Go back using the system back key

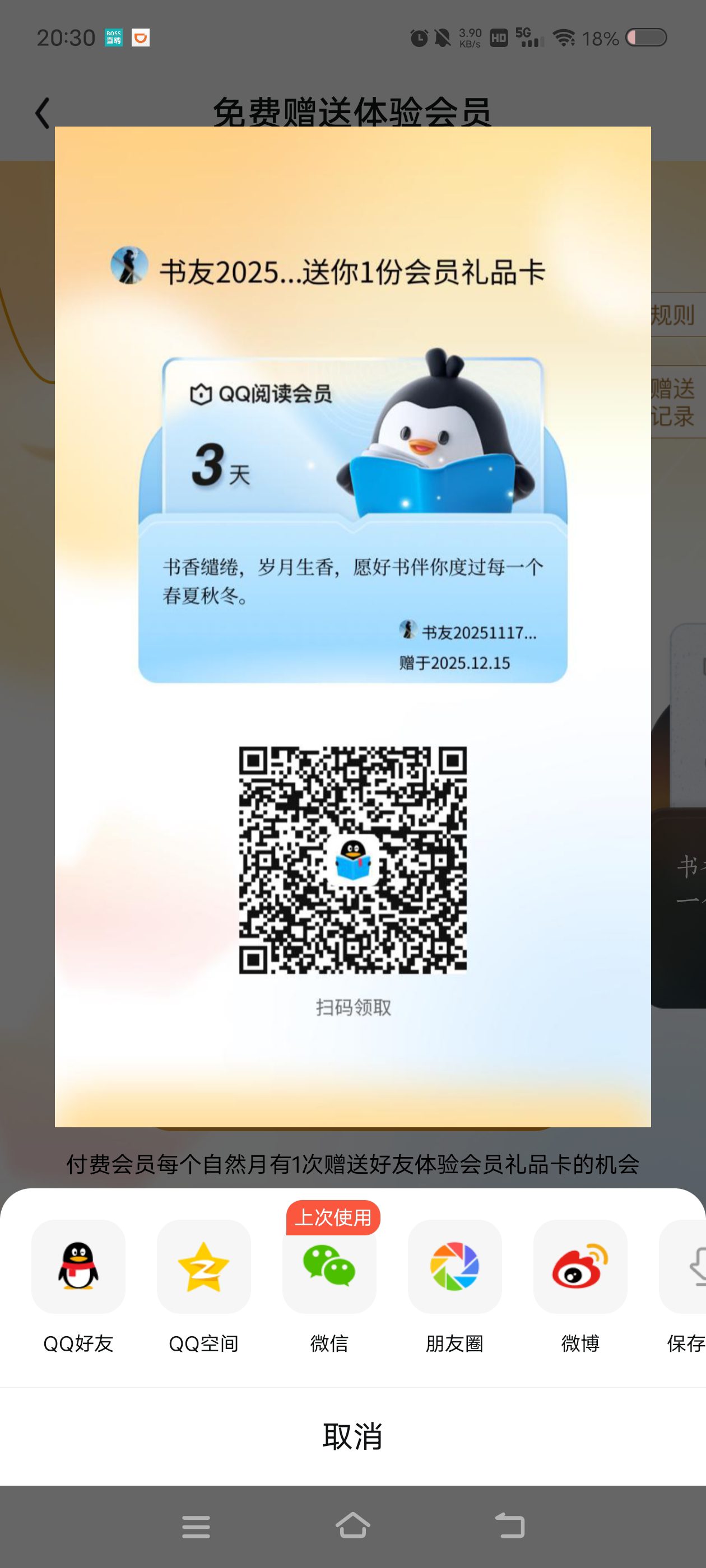pyautogui.click(x=509, y=1526)
